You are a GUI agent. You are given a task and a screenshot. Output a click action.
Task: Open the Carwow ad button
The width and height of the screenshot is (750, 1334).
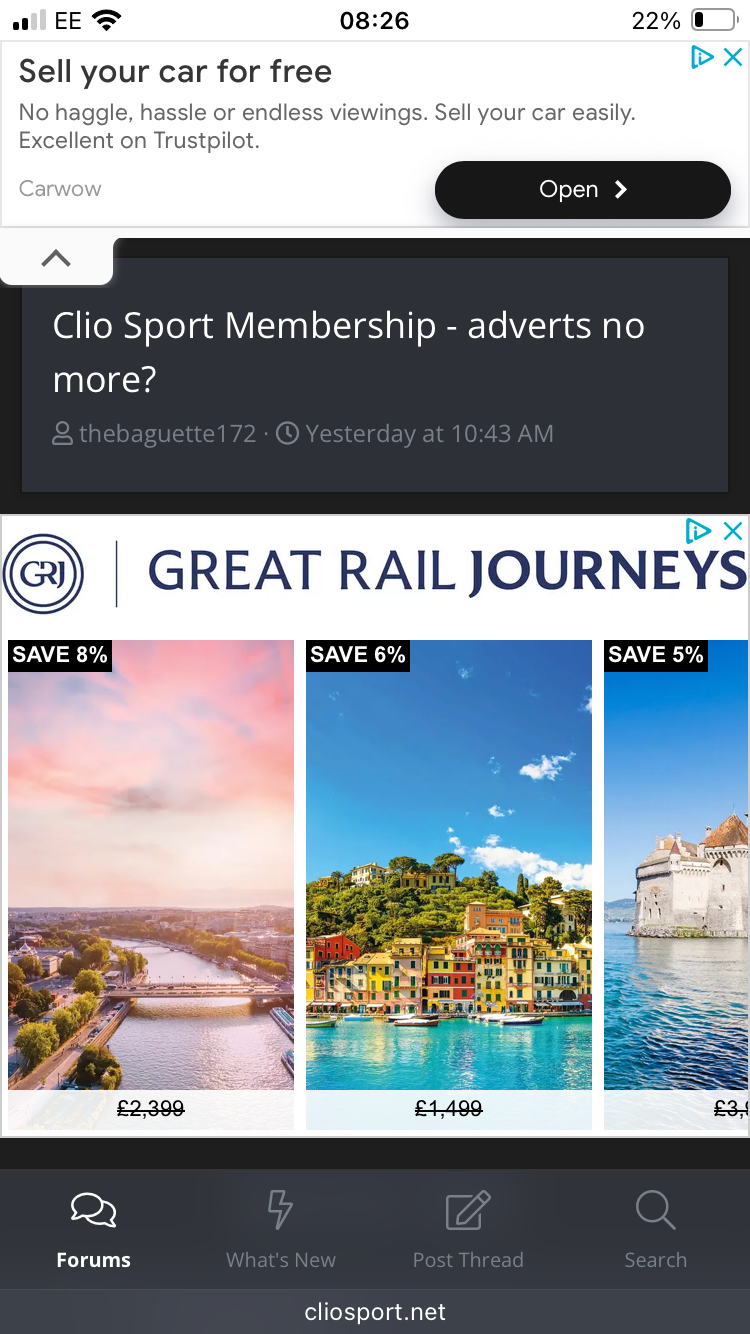tap(582, 190)
